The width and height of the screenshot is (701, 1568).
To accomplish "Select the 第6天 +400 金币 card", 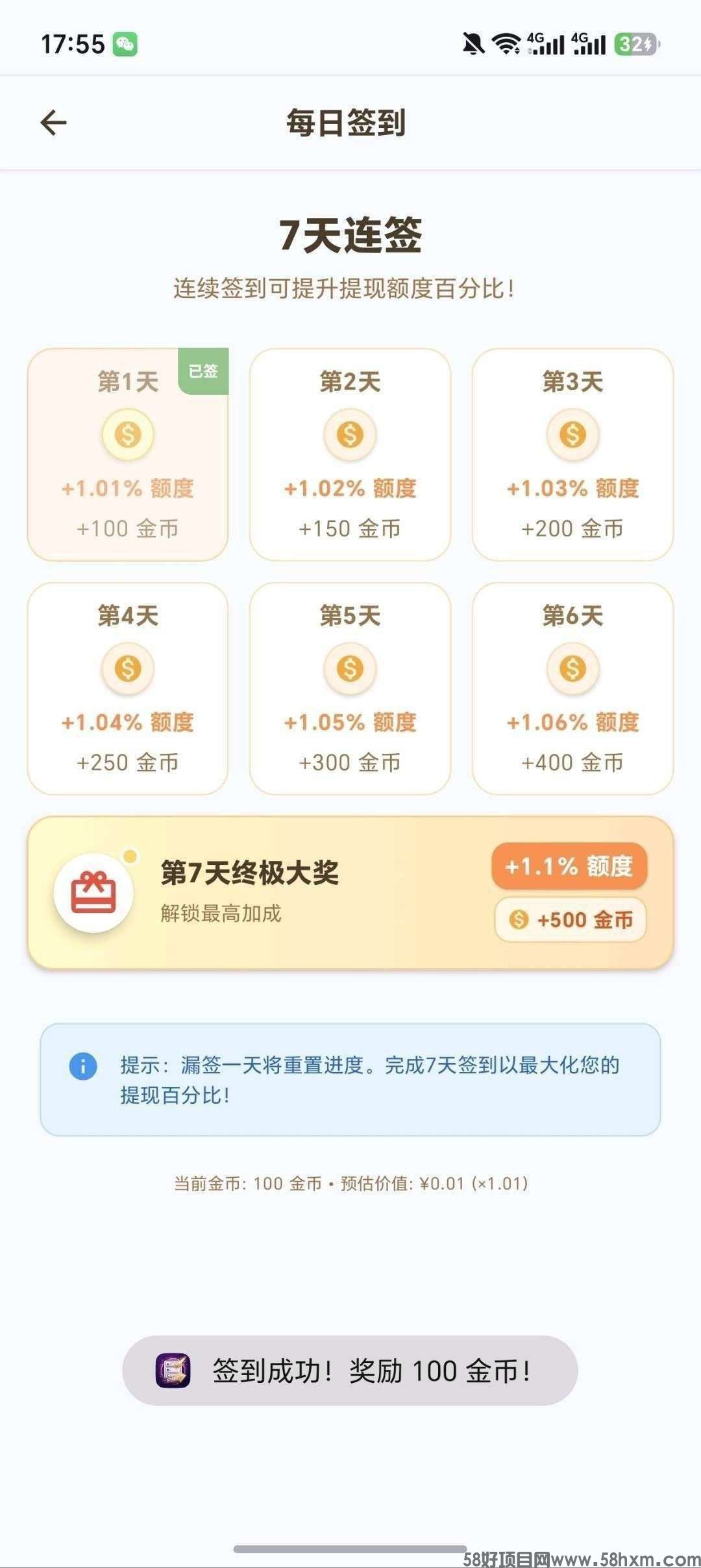I will coord(572,688).
